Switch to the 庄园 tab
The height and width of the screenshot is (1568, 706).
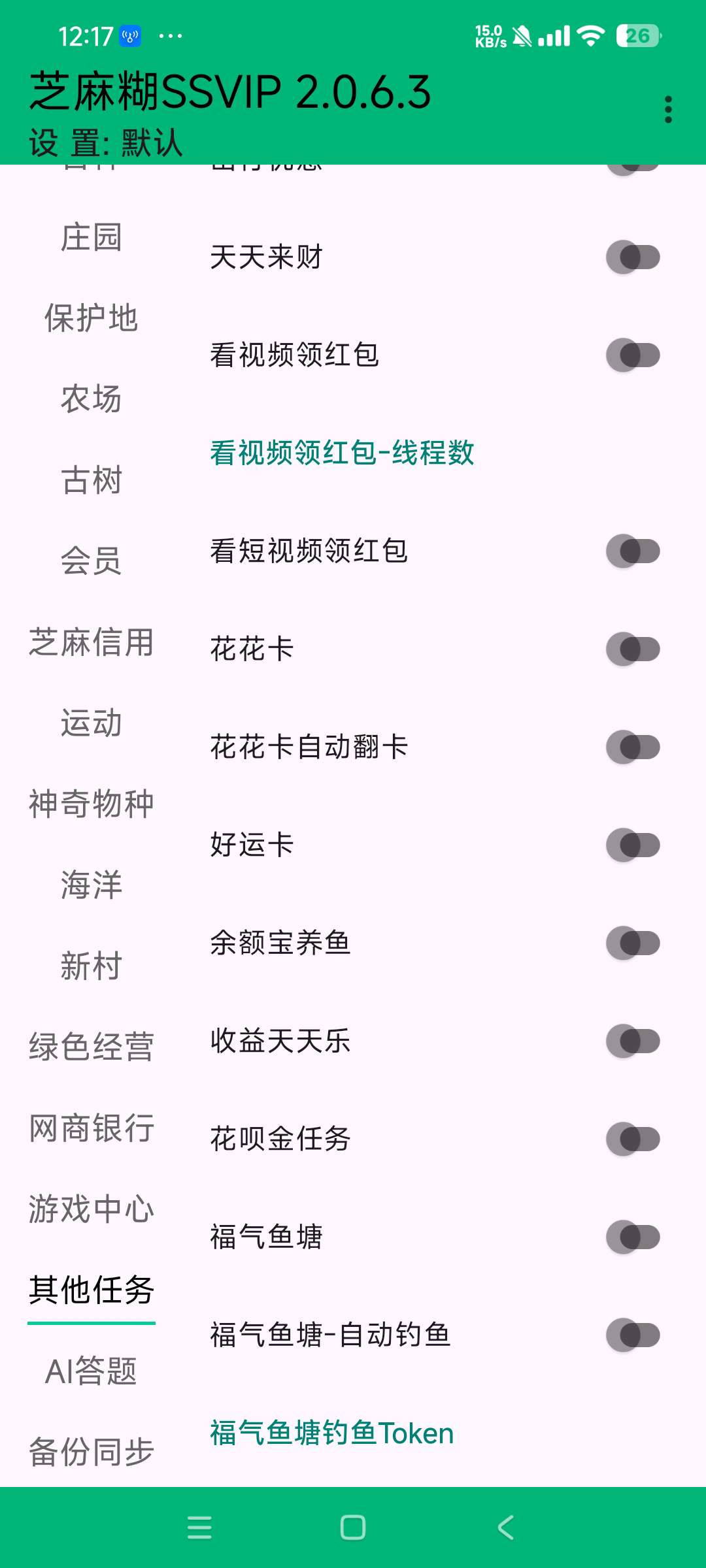[92, 238]
